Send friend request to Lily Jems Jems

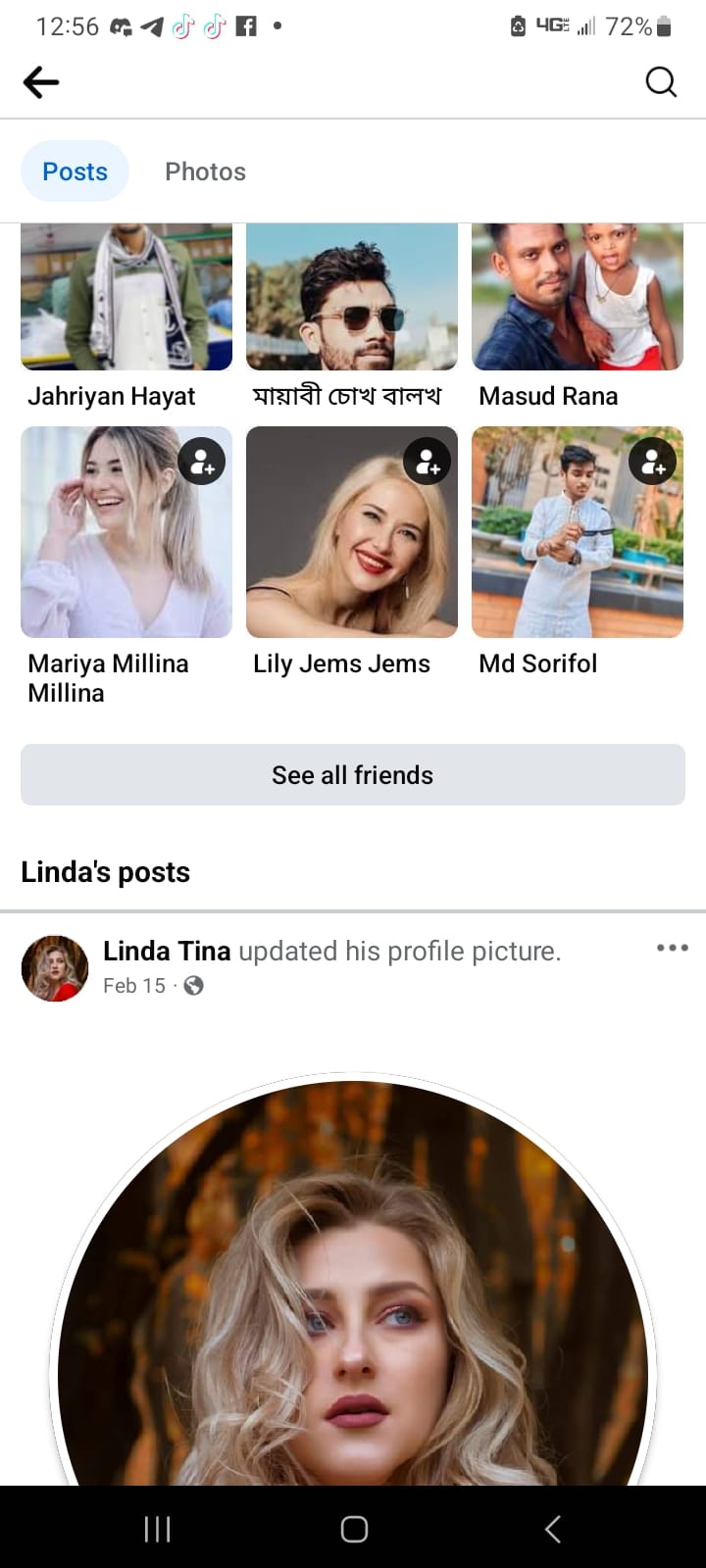click(x=428, y=461)
